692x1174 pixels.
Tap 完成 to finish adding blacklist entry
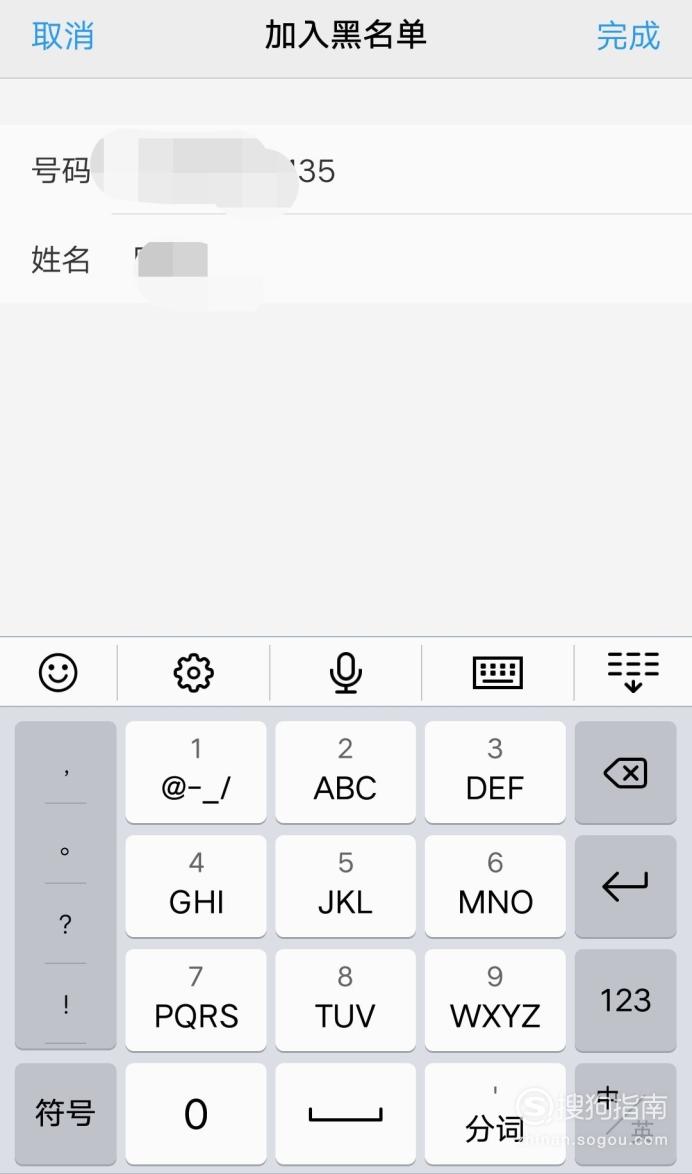628,36
